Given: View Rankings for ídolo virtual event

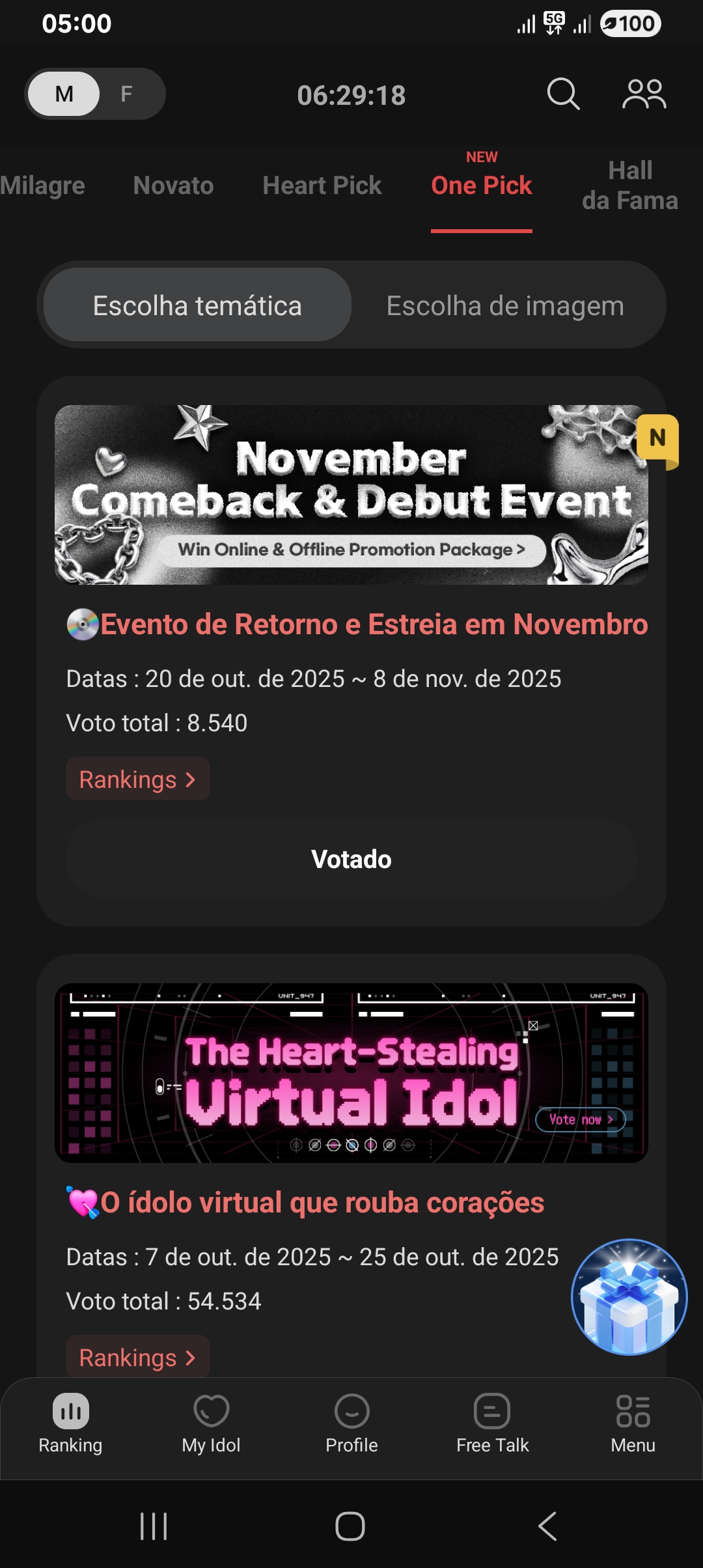Looking at the screenshot, I should (137, 1357).
